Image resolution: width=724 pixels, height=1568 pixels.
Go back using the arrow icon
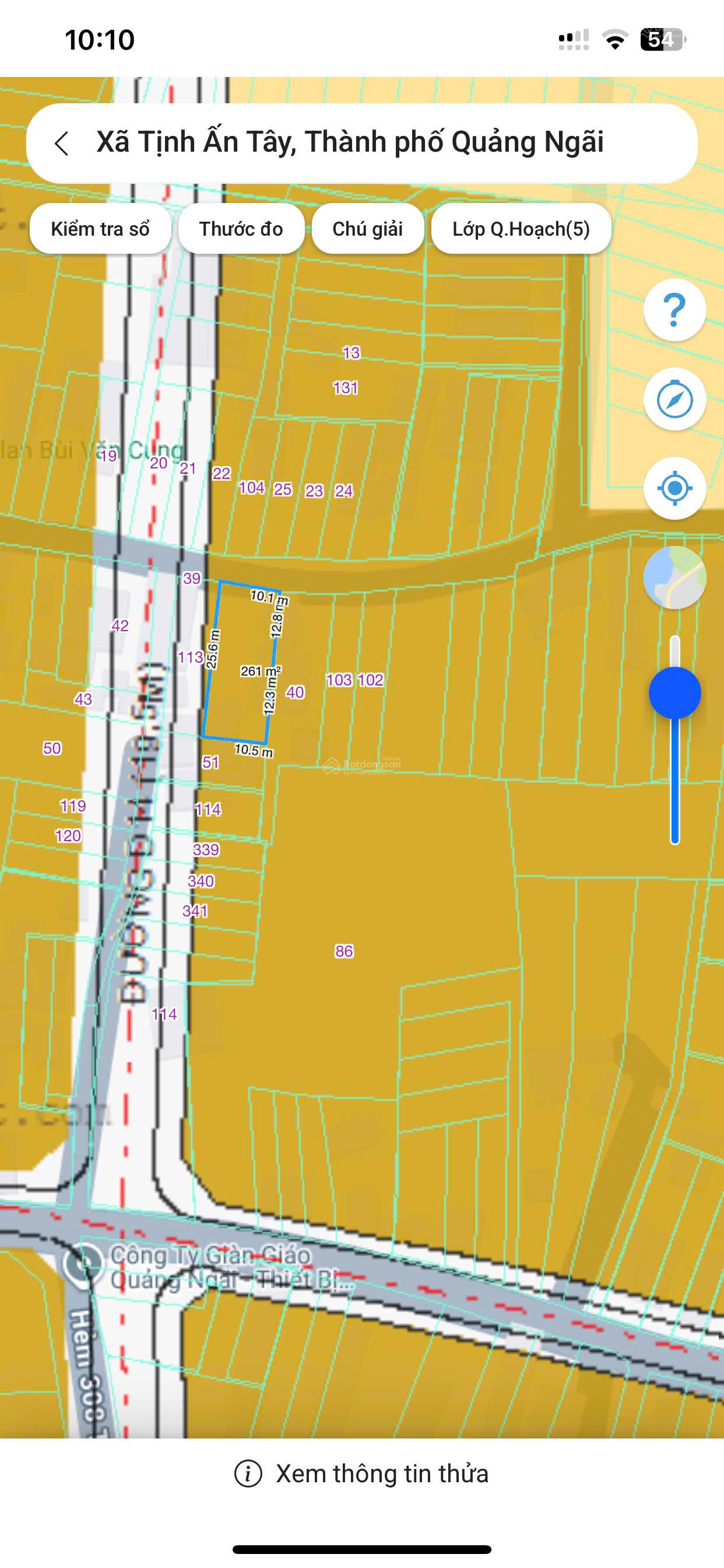tap(61, 143)
